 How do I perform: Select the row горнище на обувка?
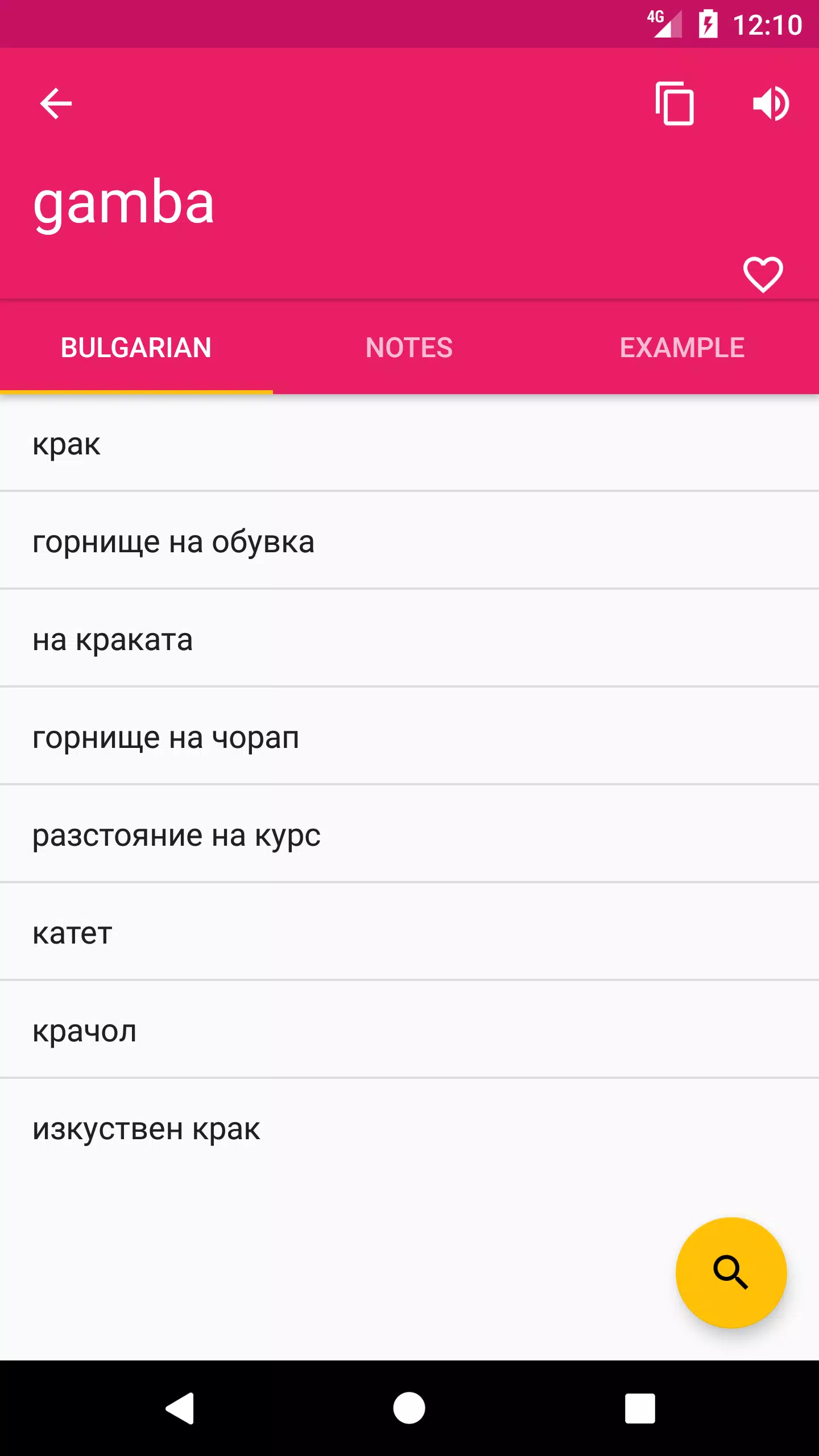click(x=409, y=541)
